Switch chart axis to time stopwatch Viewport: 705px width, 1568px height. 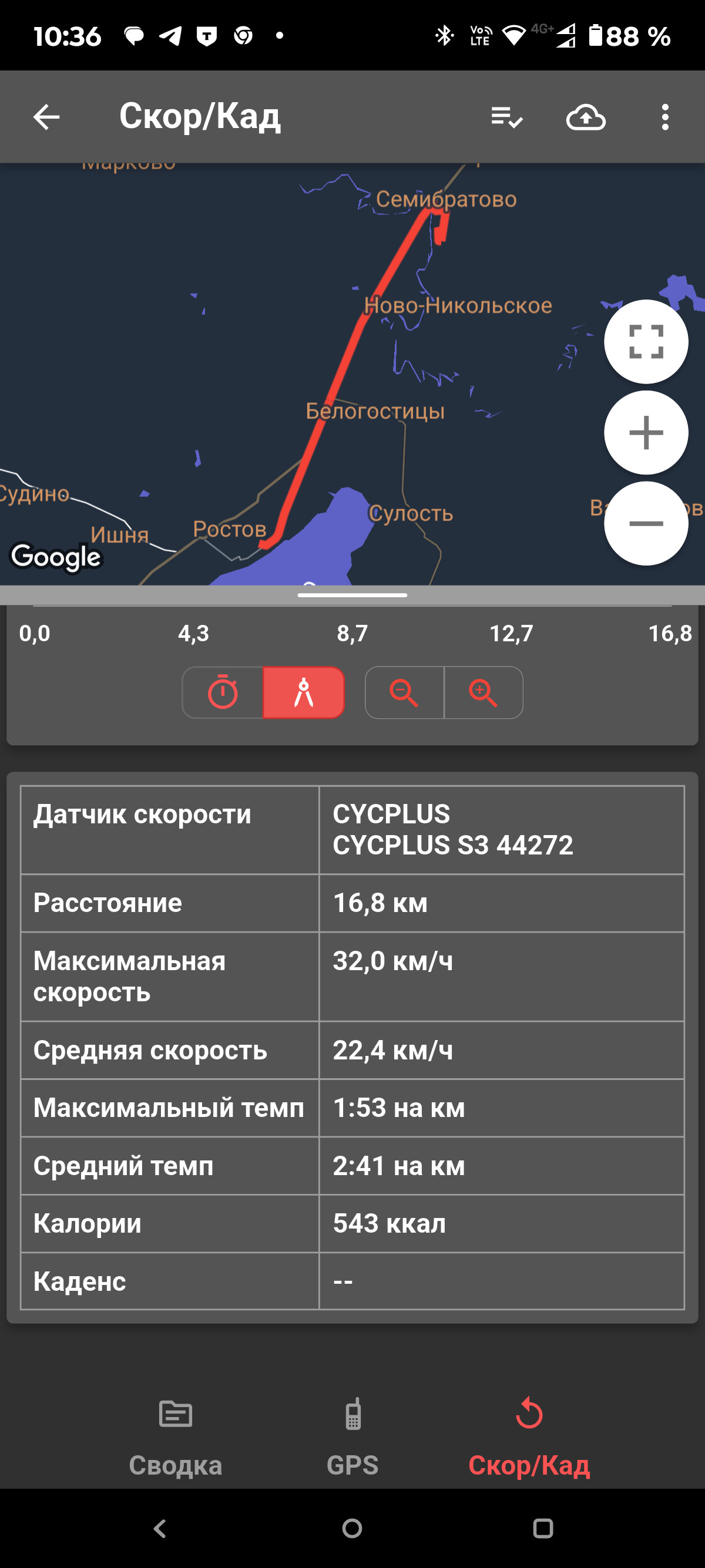(223, 693)
